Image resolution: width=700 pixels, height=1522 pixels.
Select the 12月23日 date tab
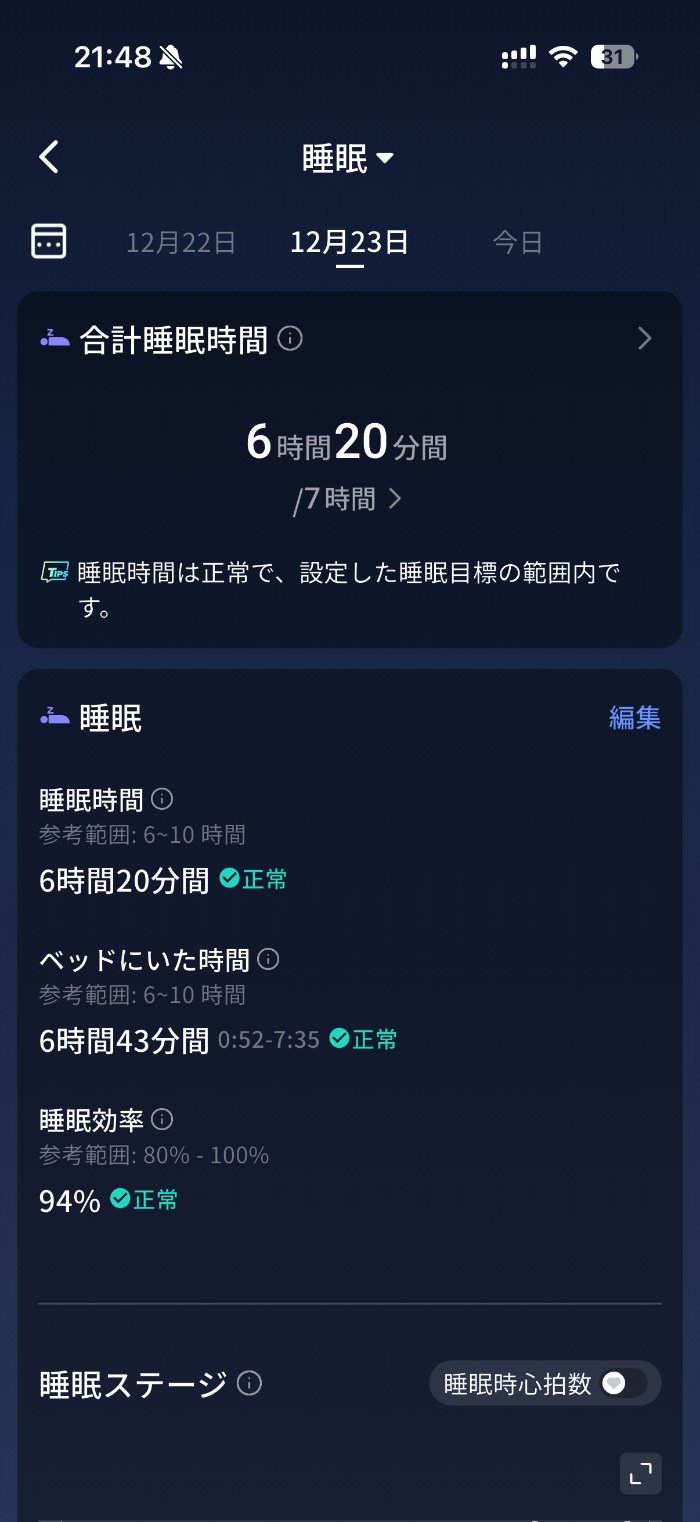click(x=349, y=242)
